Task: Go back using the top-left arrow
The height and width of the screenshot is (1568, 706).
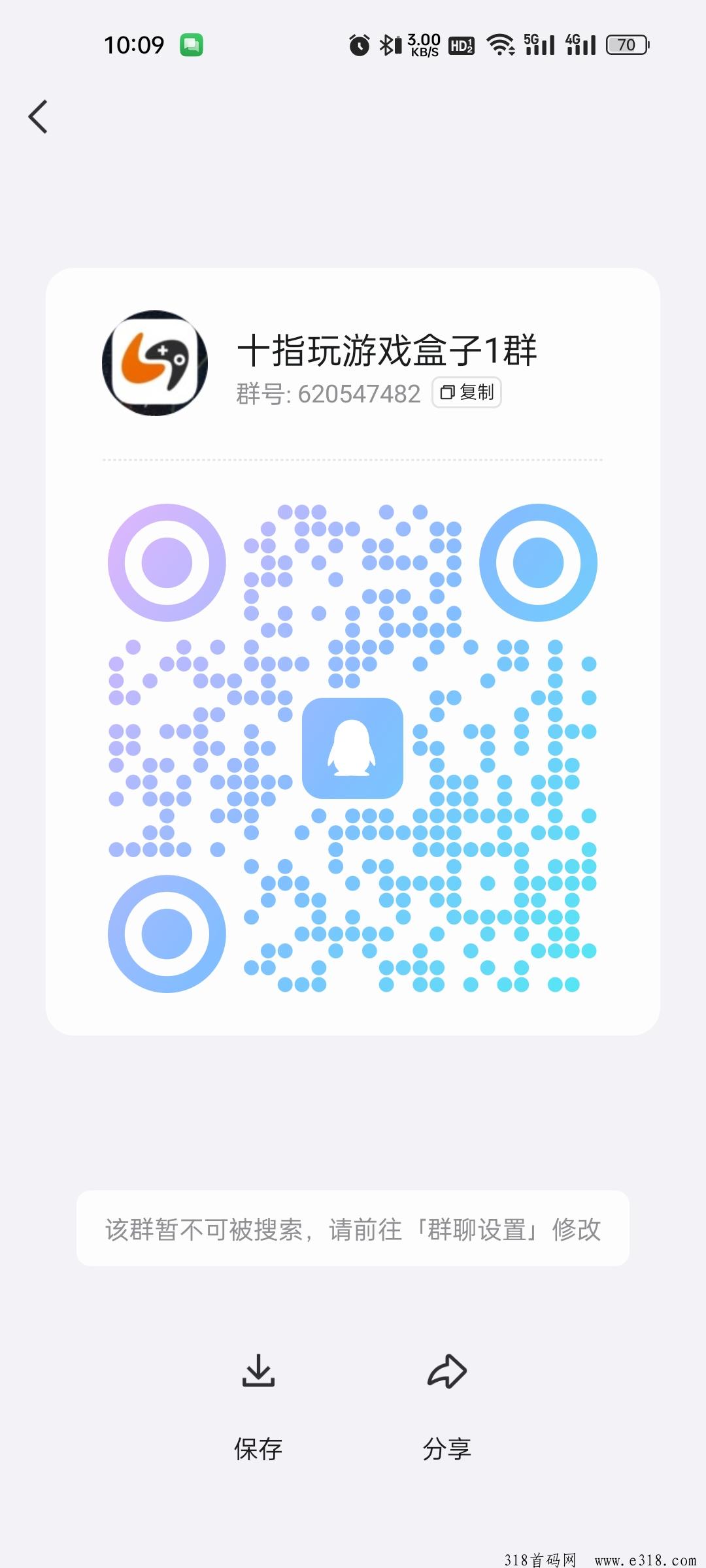Action: click(38, 117)
